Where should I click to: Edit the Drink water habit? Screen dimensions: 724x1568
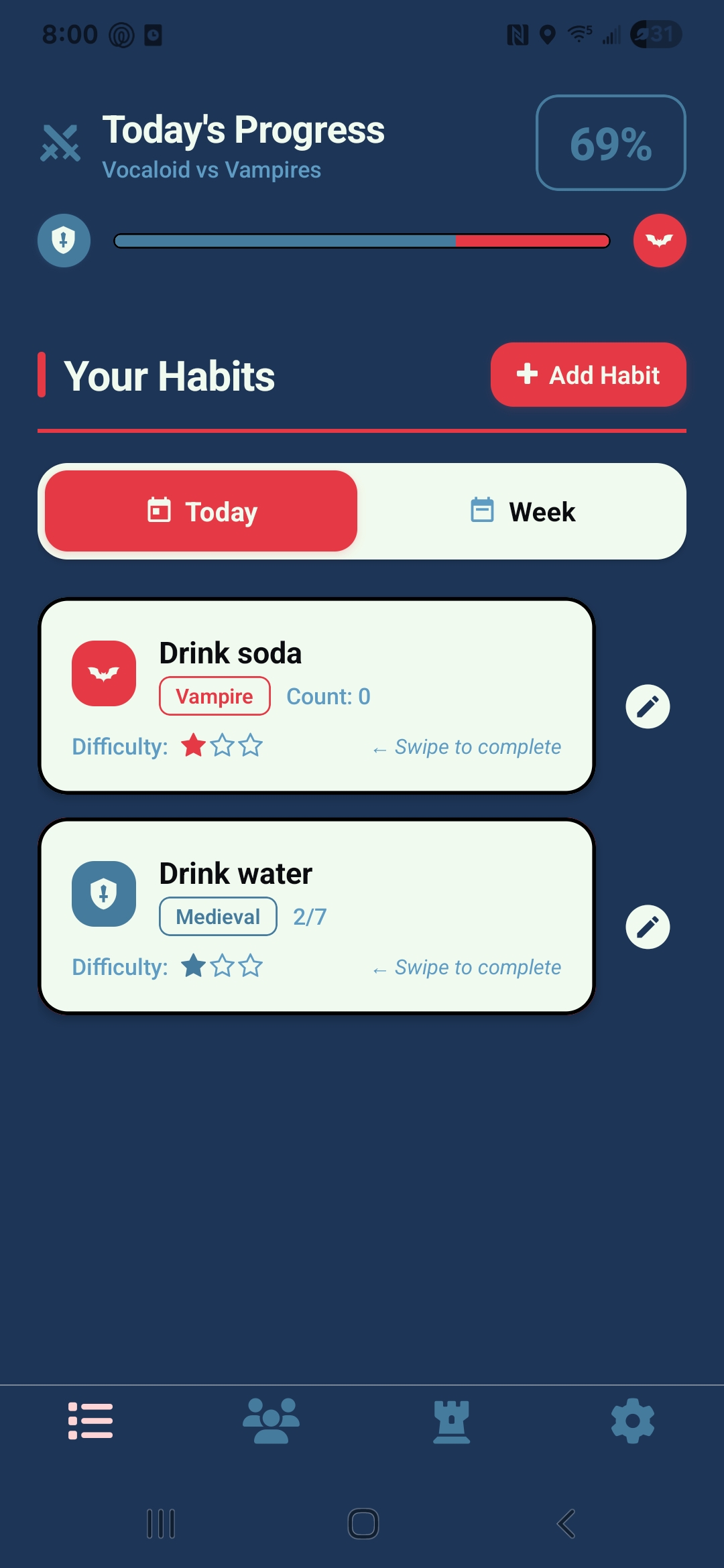pos(648,927)
